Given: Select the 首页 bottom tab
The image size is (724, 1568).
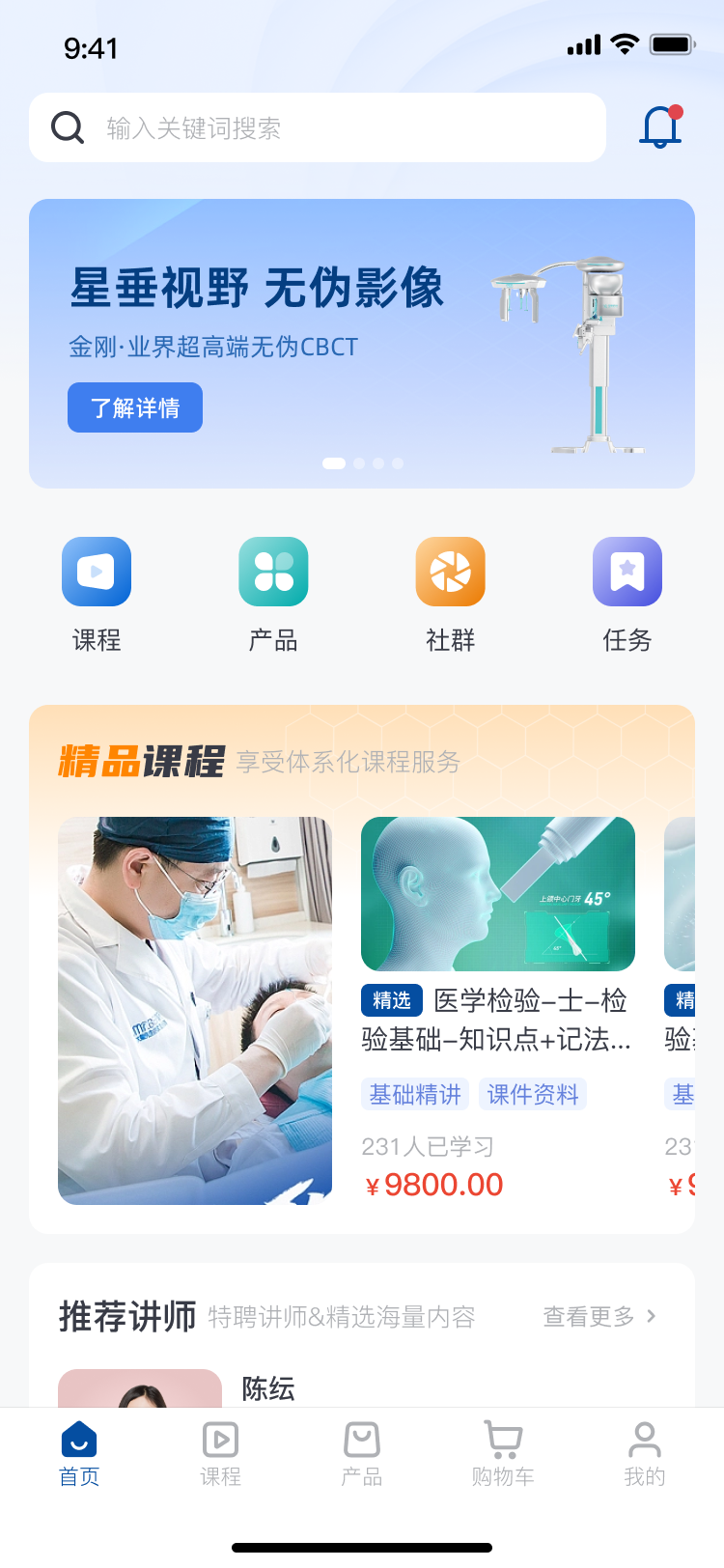Looking at the screenshot, I should coord(79,1454).
